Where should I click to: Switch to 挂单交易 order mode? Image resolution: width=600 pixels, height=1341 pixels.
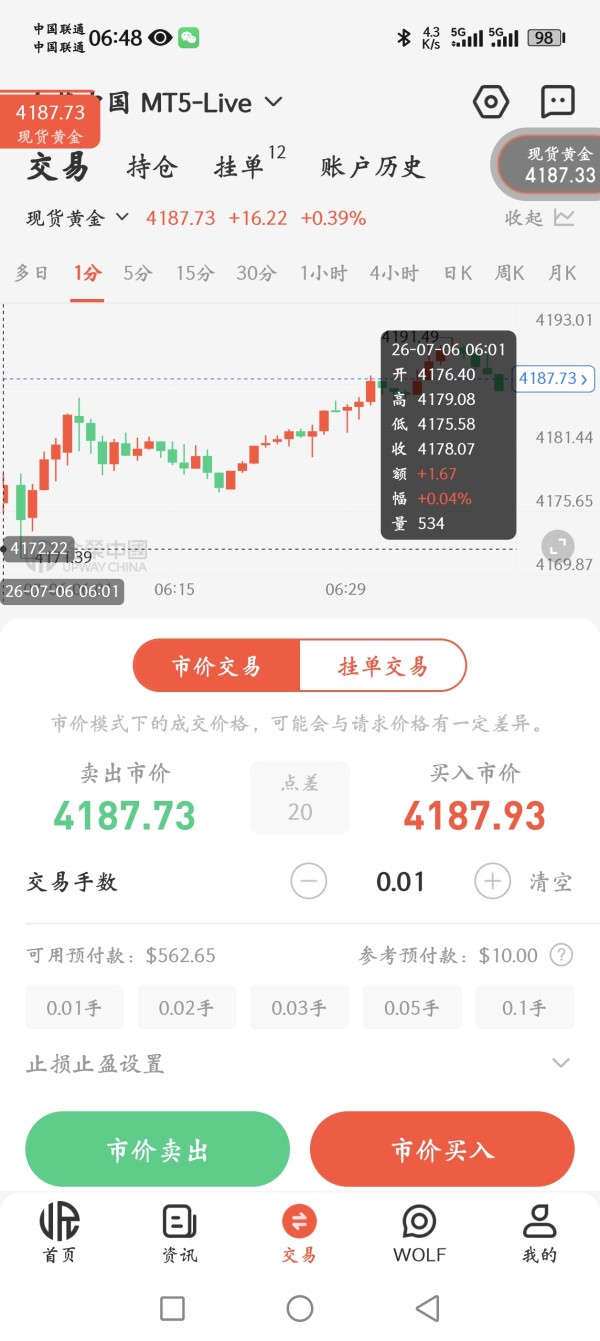[x=383, y=666]
